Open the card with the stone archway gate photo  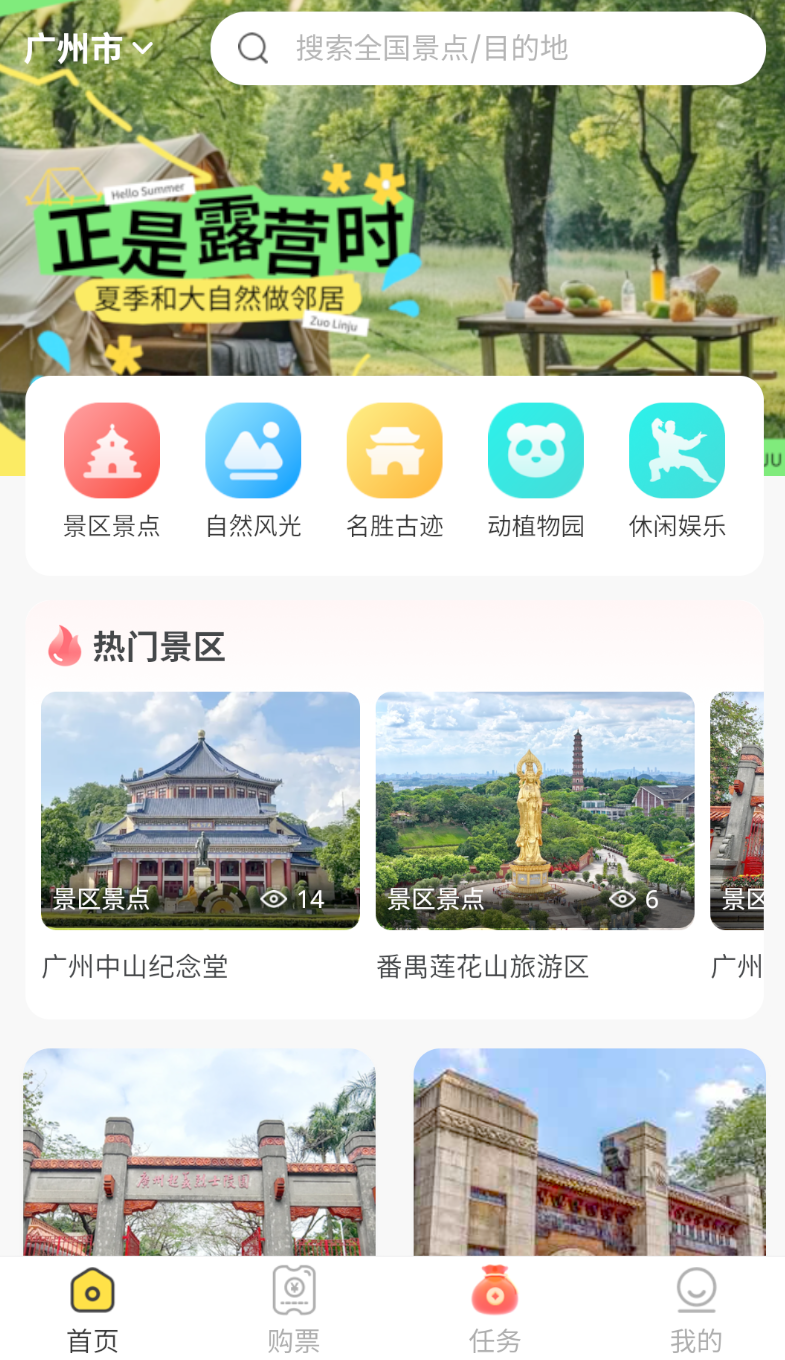coord(199,1152)
